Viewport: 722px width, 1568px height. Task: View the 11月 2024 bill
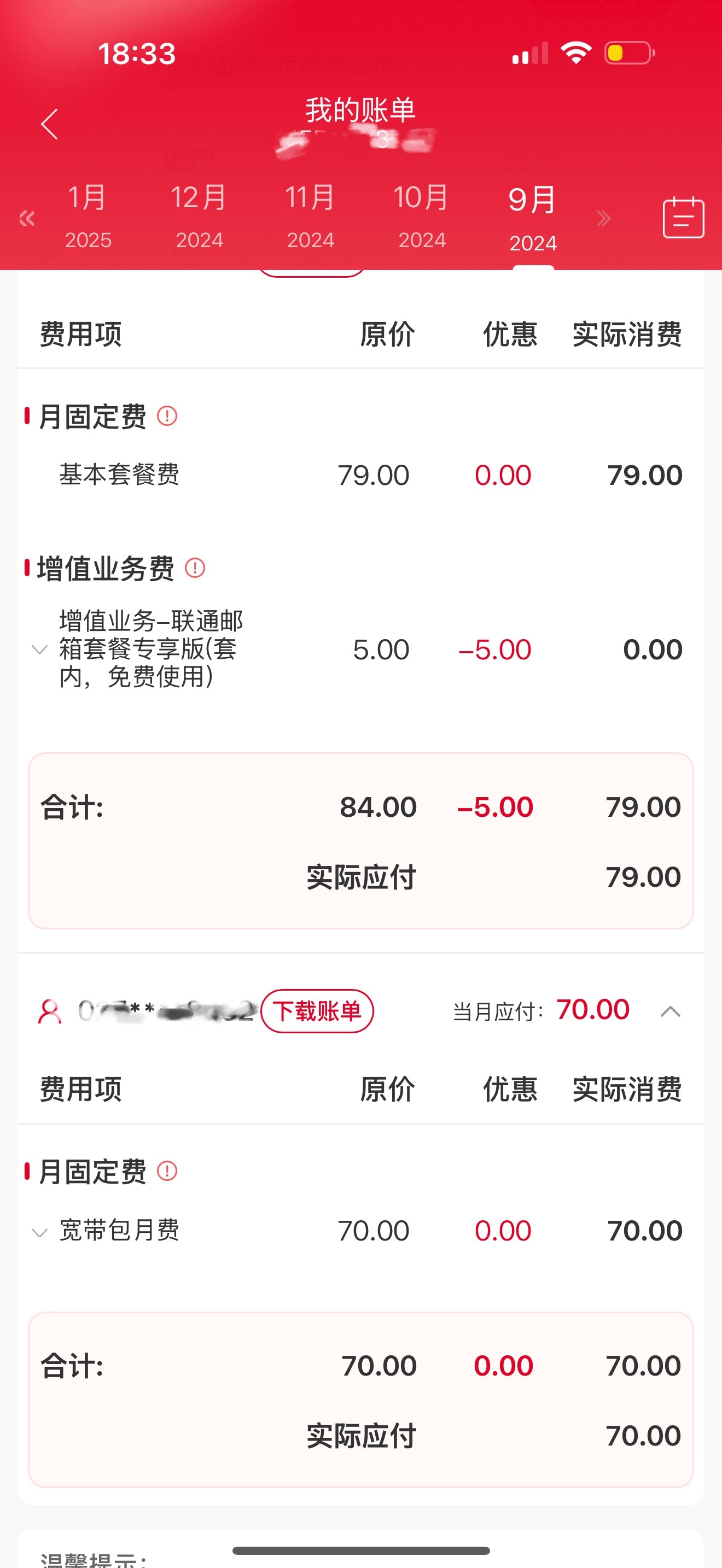pos(311,216)
